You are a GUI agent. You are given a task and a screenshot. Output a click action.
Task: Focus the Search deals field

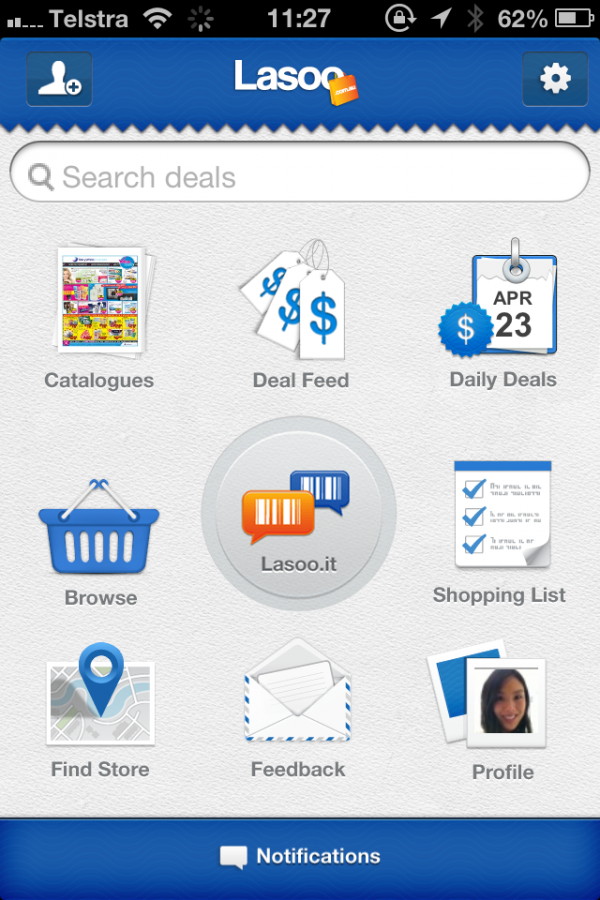point(300,177)
